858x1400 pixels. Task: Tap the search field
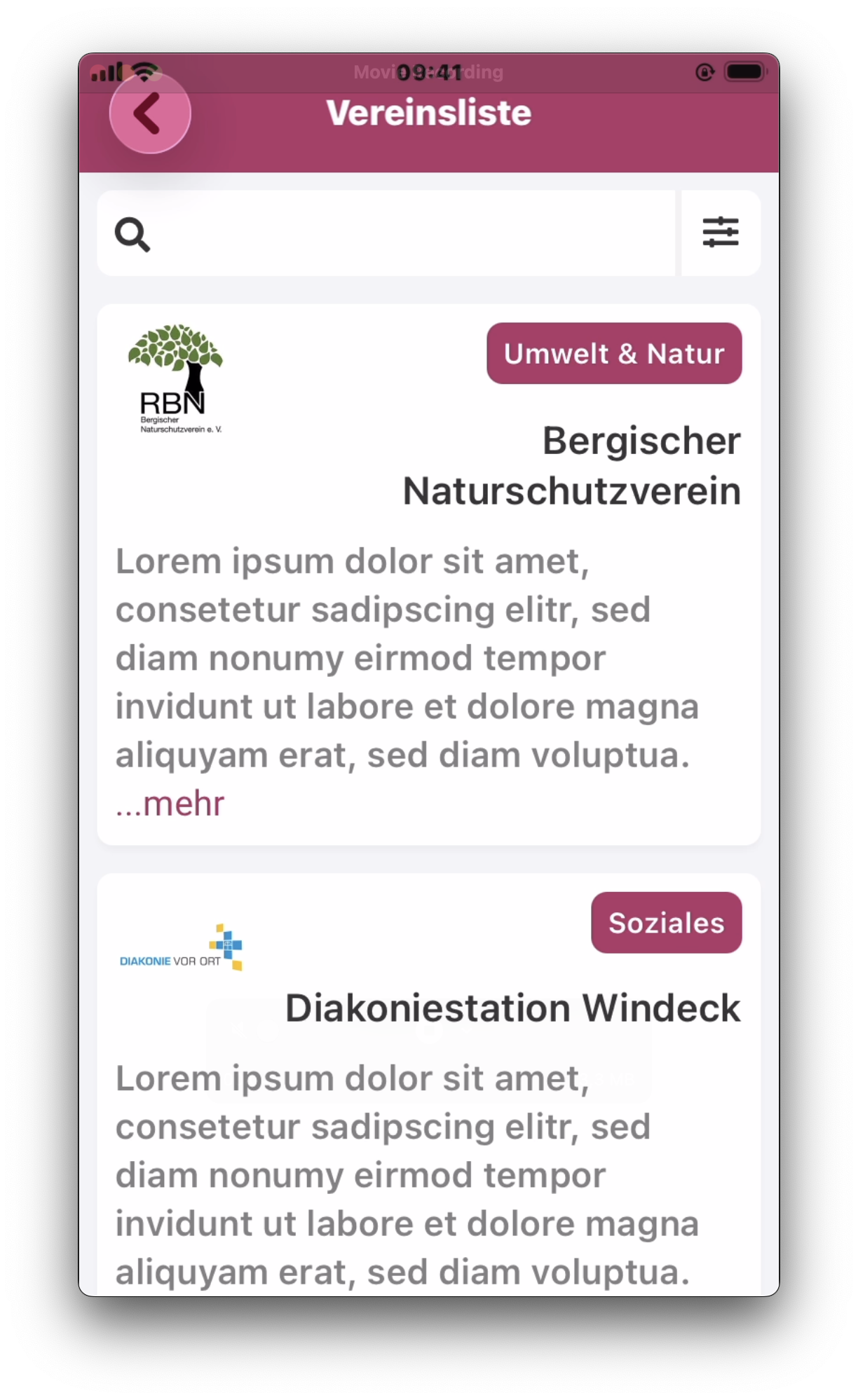407,233
